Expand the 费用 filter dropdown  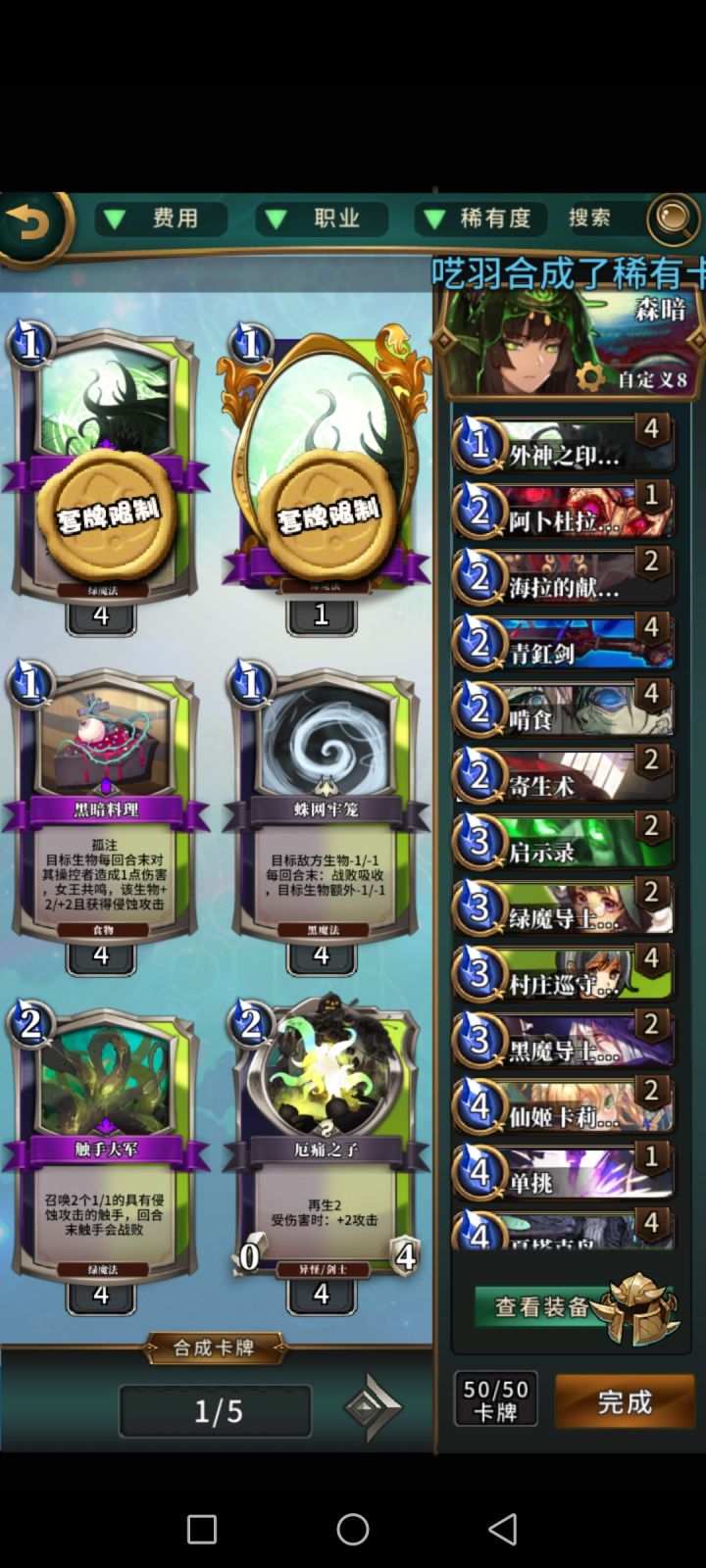[160, 220]
